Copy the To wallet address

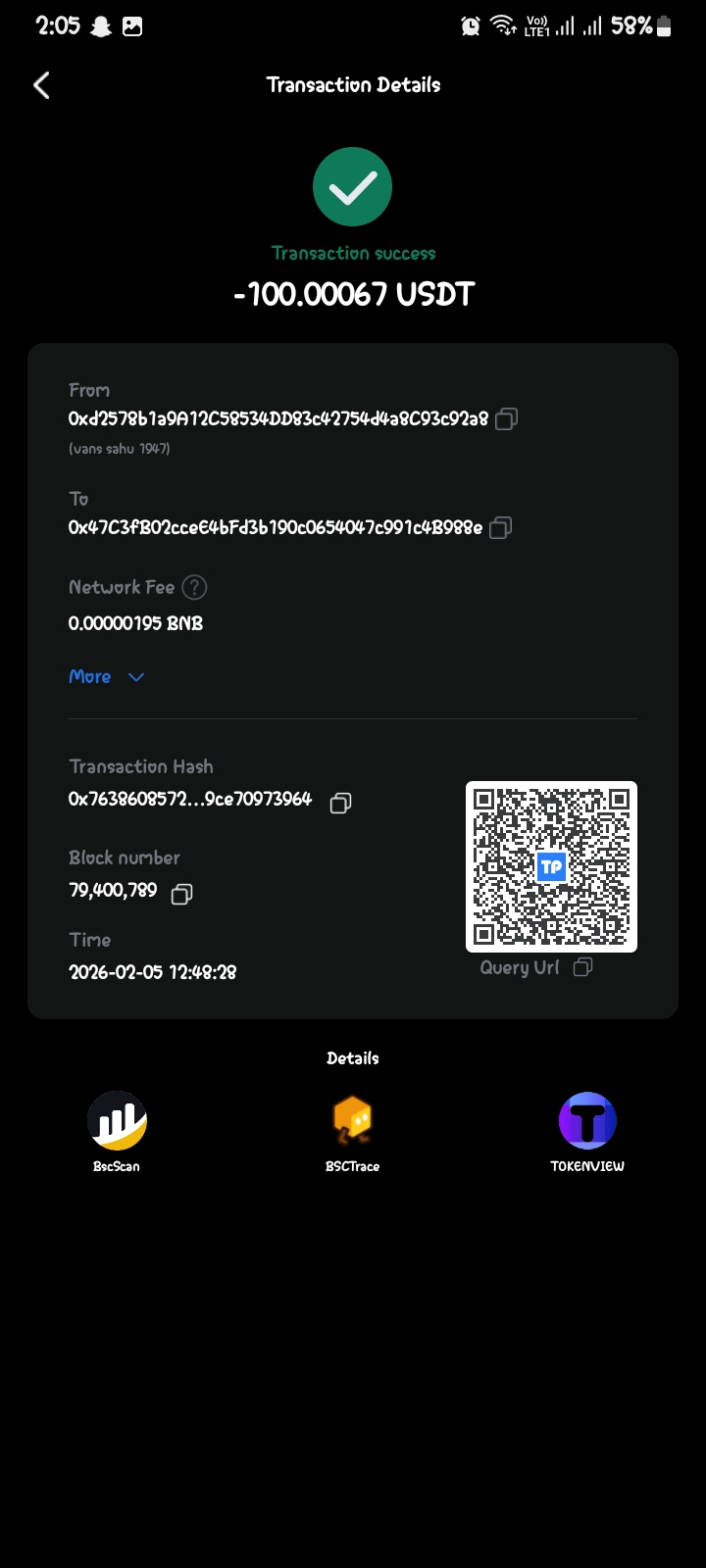(x=500, y=528)
